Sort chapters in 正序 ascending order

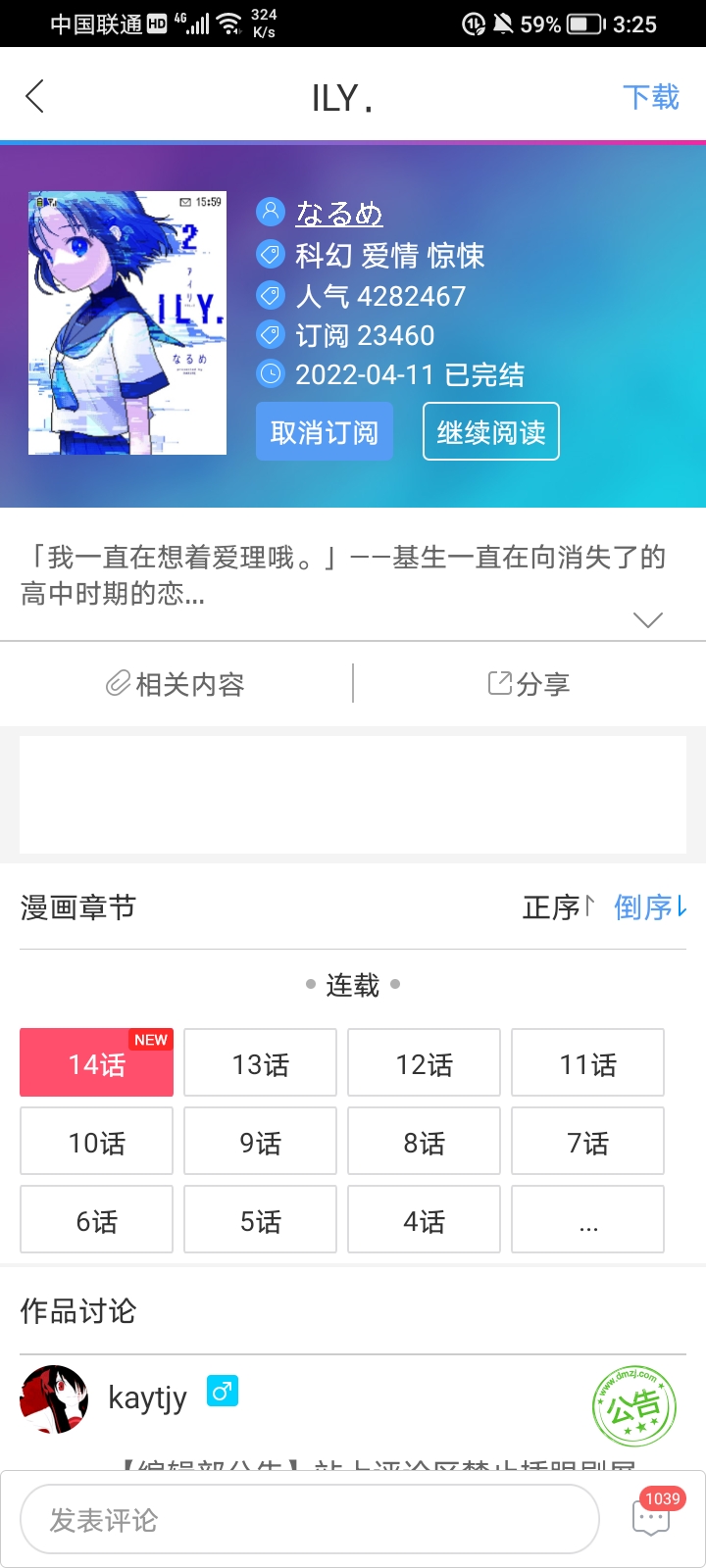557,907
